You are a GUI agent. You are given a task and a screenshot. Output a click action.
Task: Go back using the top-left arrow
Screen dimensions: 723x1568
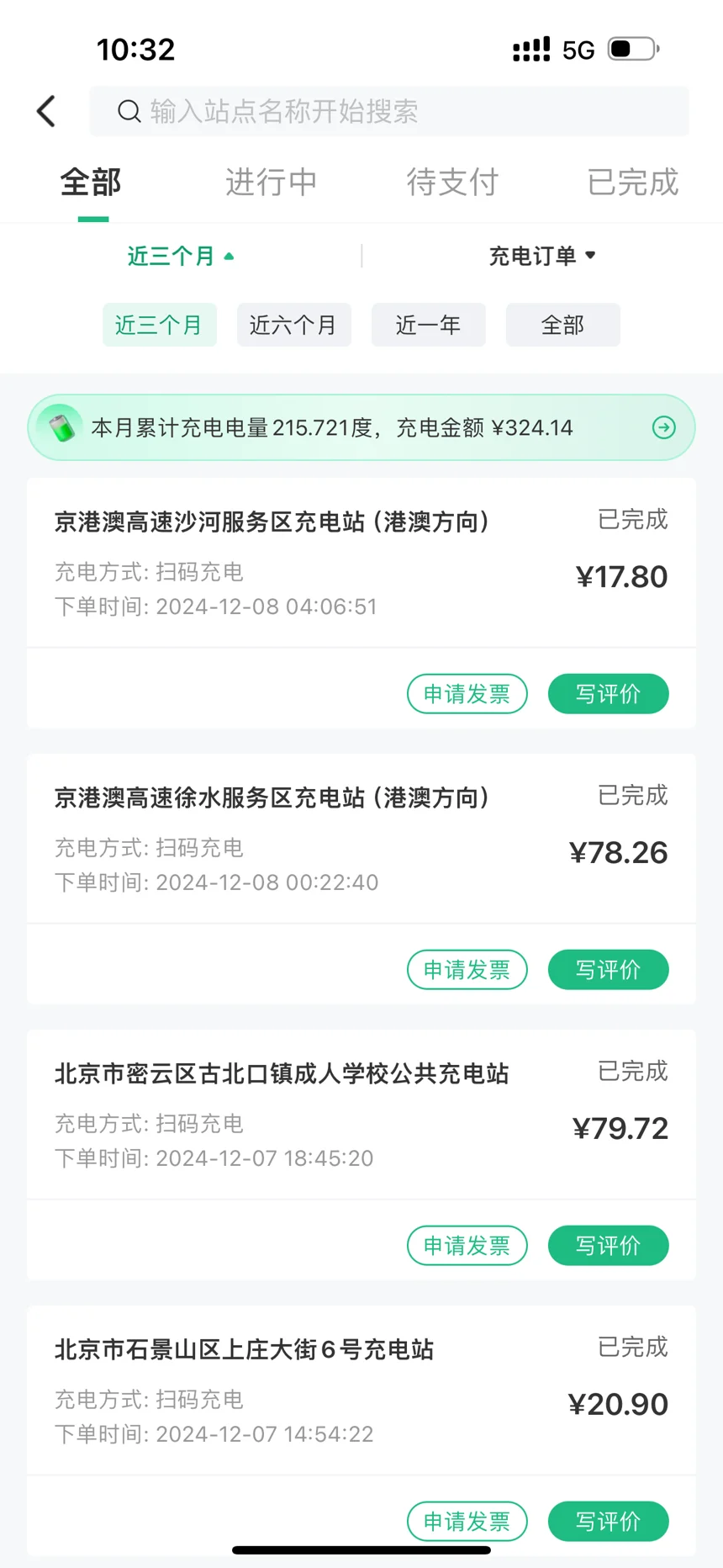click(47, 111)
